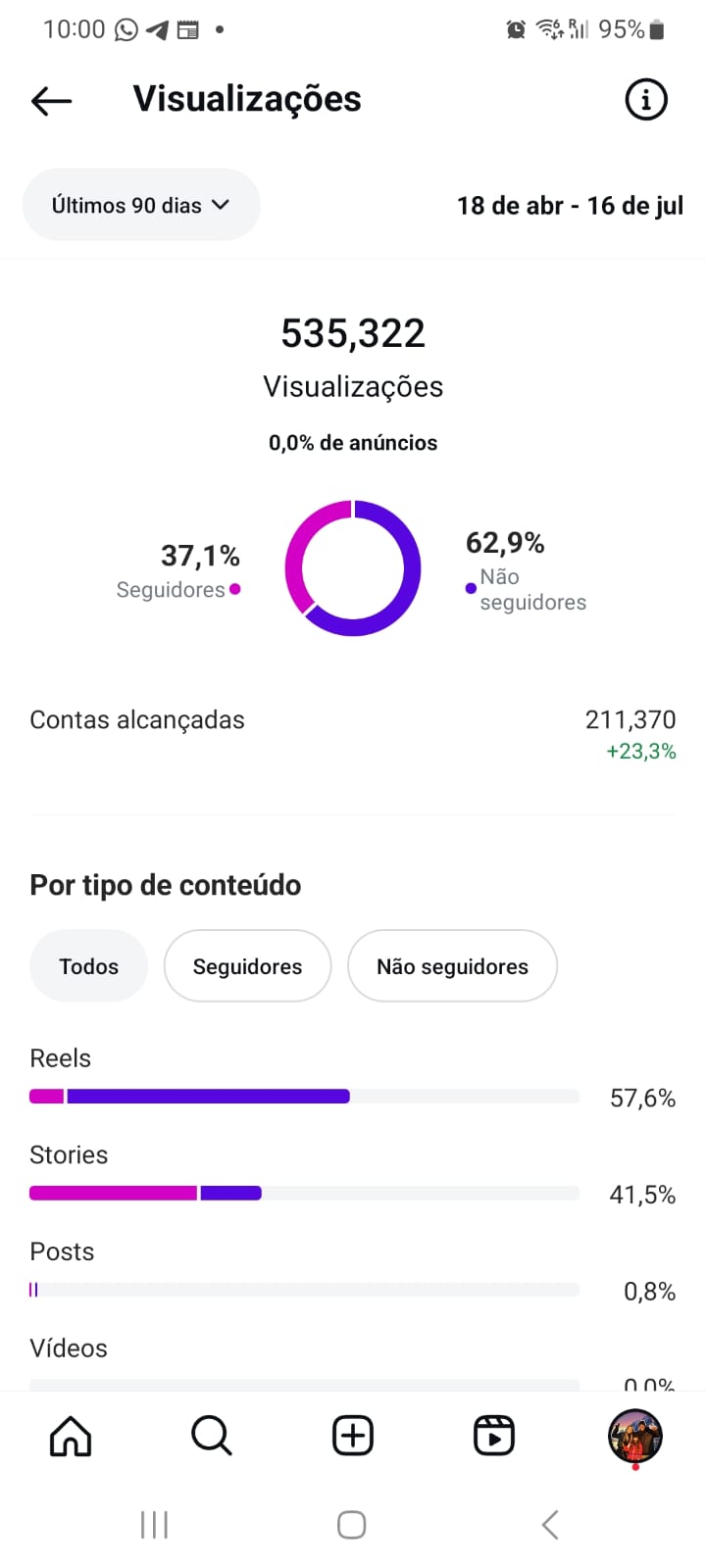Viewport: 706px width, 1568px height.
Task: Open Contas alcançadas details
Action: (353, 733)
